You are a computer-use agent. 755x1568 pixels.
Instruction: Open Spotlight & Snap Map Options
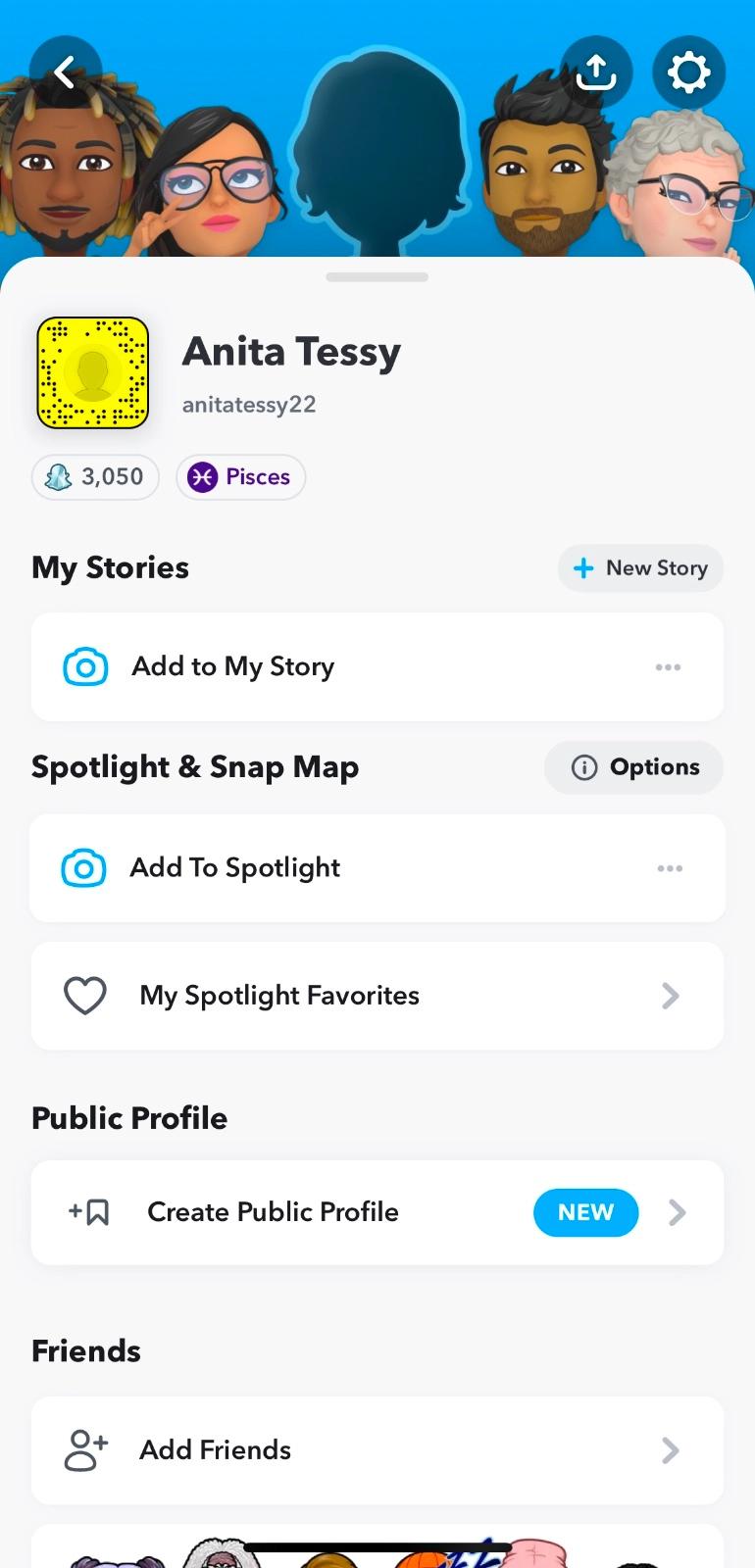[x=634, y=767]
